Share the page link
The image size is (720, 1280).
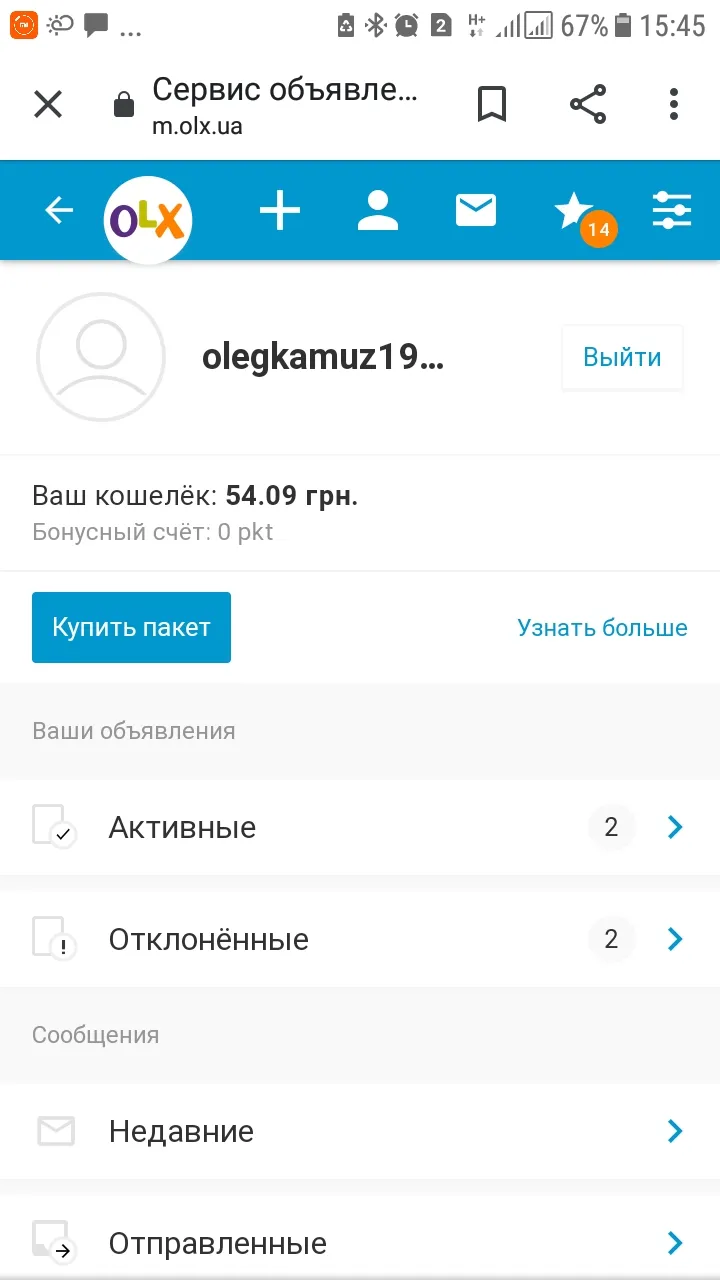pos(588,104)
